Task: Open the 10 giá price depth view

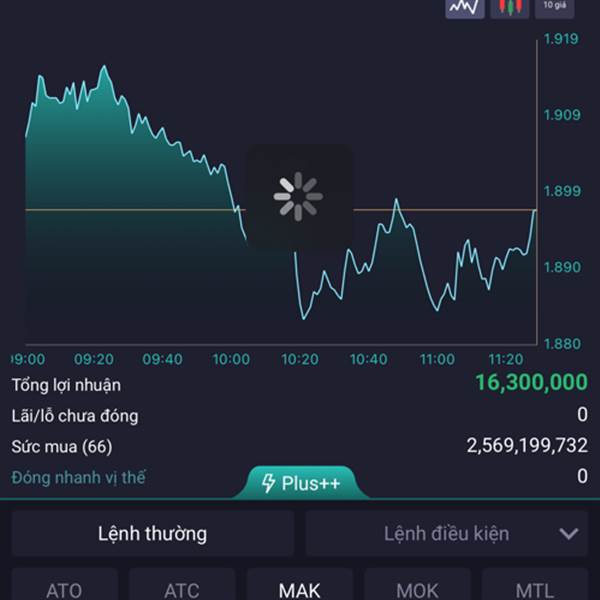Action: (554, 8)
